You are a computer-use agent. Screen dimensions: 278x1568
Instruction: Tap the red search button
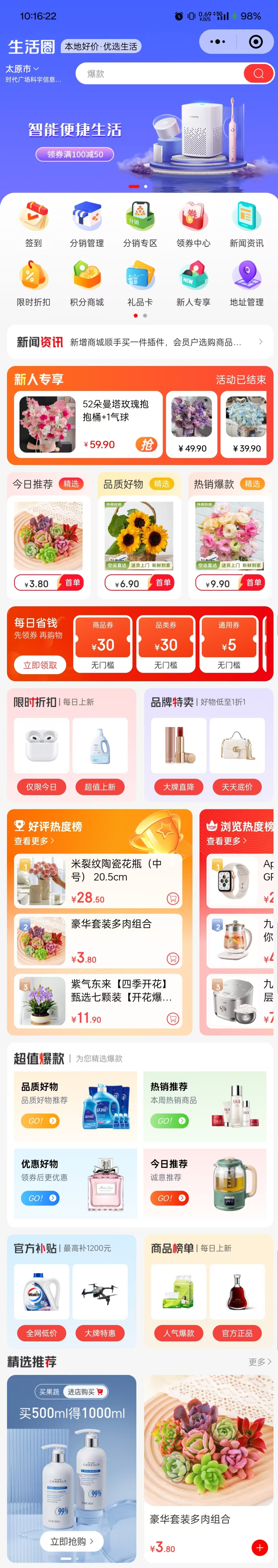258,74
